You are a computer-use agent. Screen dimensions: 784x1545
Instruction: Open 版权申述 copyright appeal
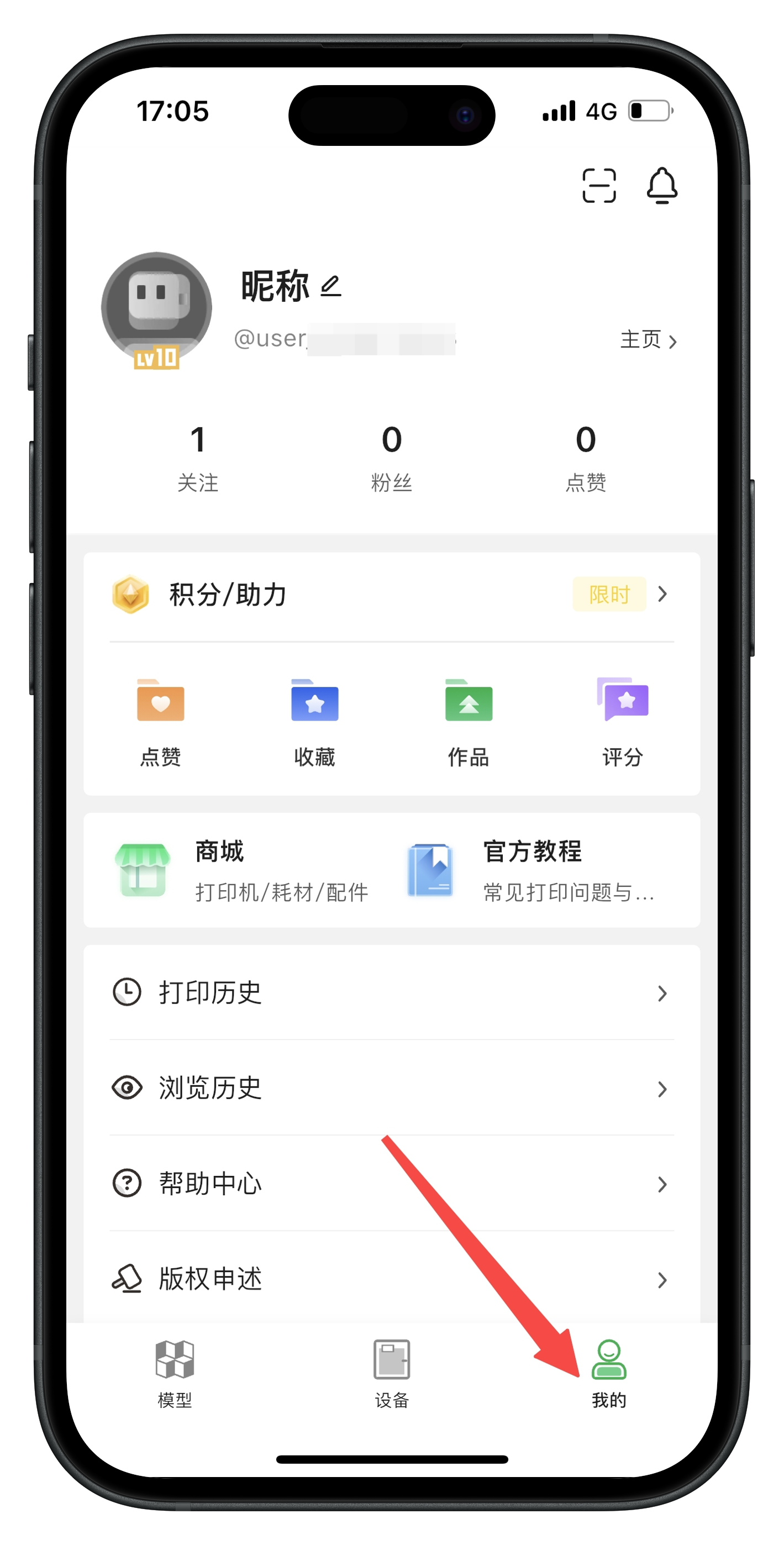[x=391, y=1279]
